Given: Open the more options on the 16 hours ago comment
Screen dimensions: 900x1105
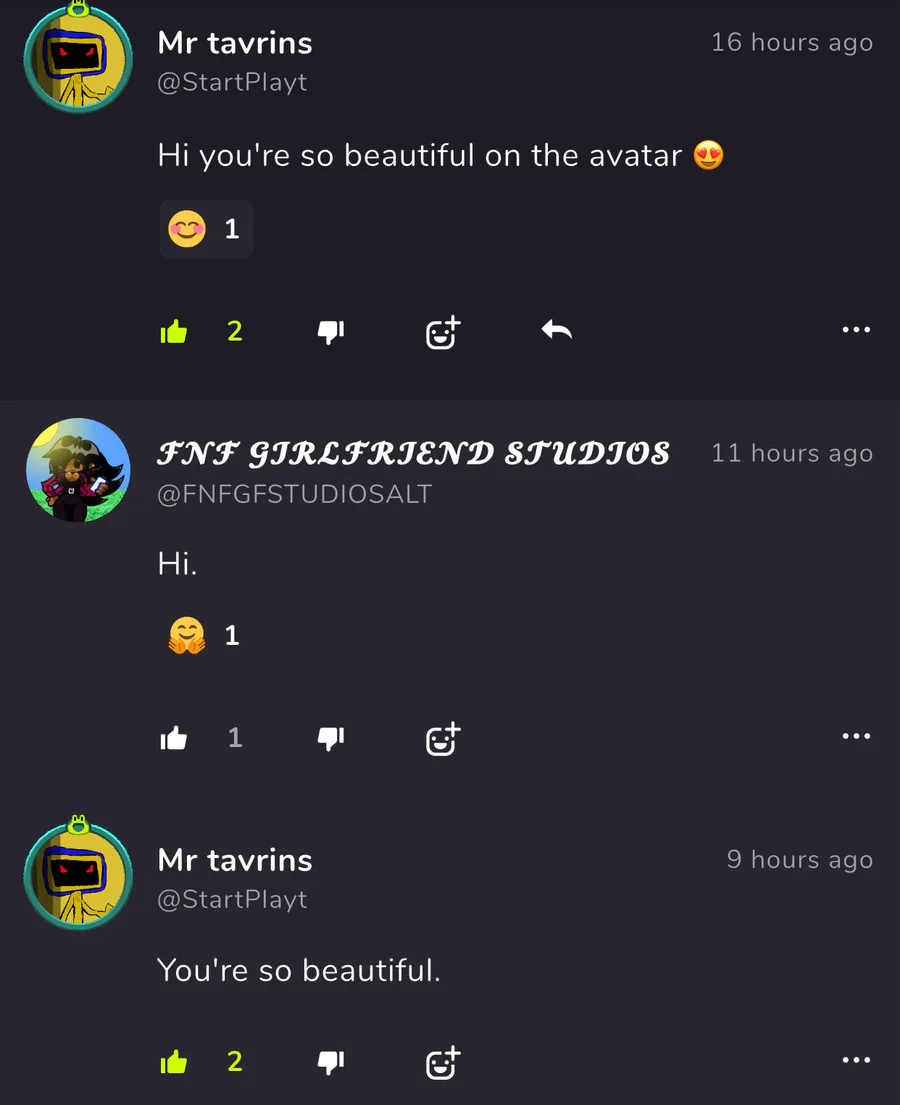Looking at the screenshot, I should coord(856,329).
